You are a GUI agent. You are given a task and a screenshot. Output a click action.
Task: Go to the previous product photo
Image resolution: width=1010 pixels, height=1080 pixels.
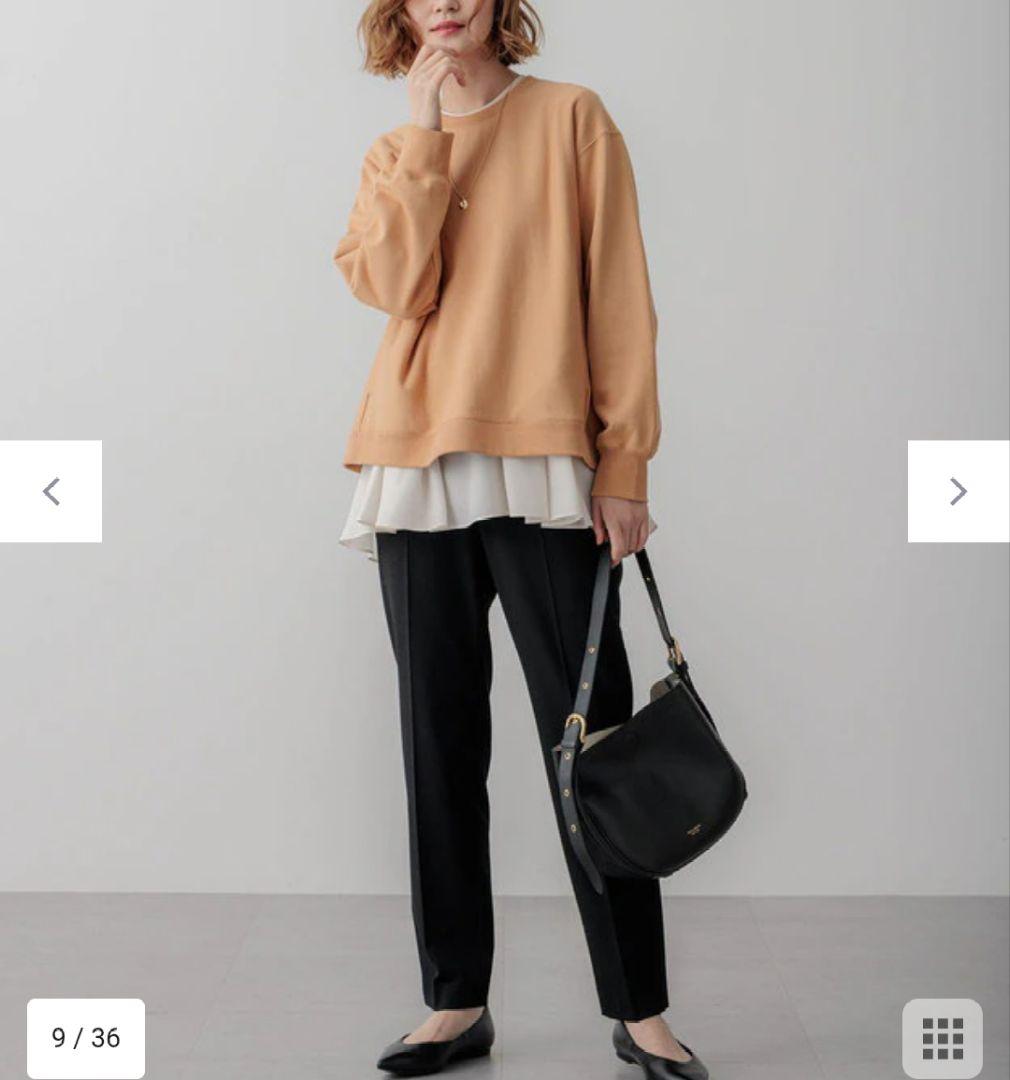click(x=51, y=491)
